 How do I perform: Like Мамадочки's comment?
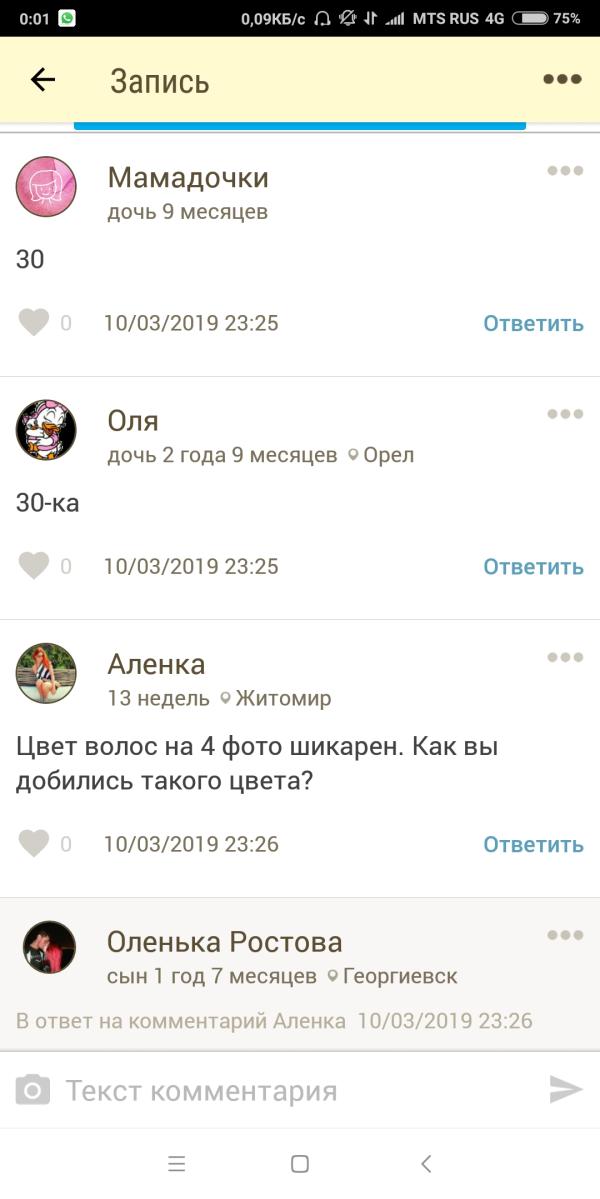(x=34, y=323)
